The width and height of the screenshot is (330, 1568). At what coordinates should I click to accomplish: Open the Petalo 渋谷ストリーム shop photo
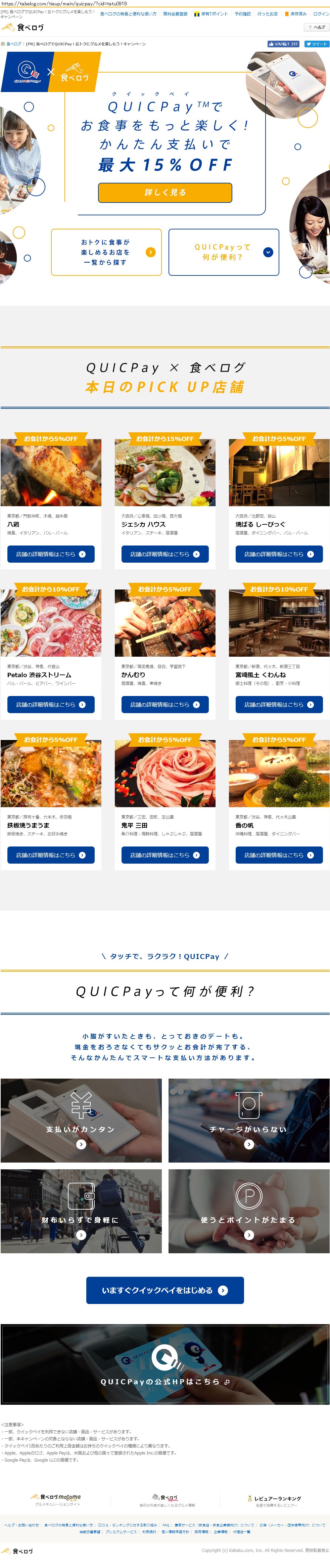coord(51,623)
